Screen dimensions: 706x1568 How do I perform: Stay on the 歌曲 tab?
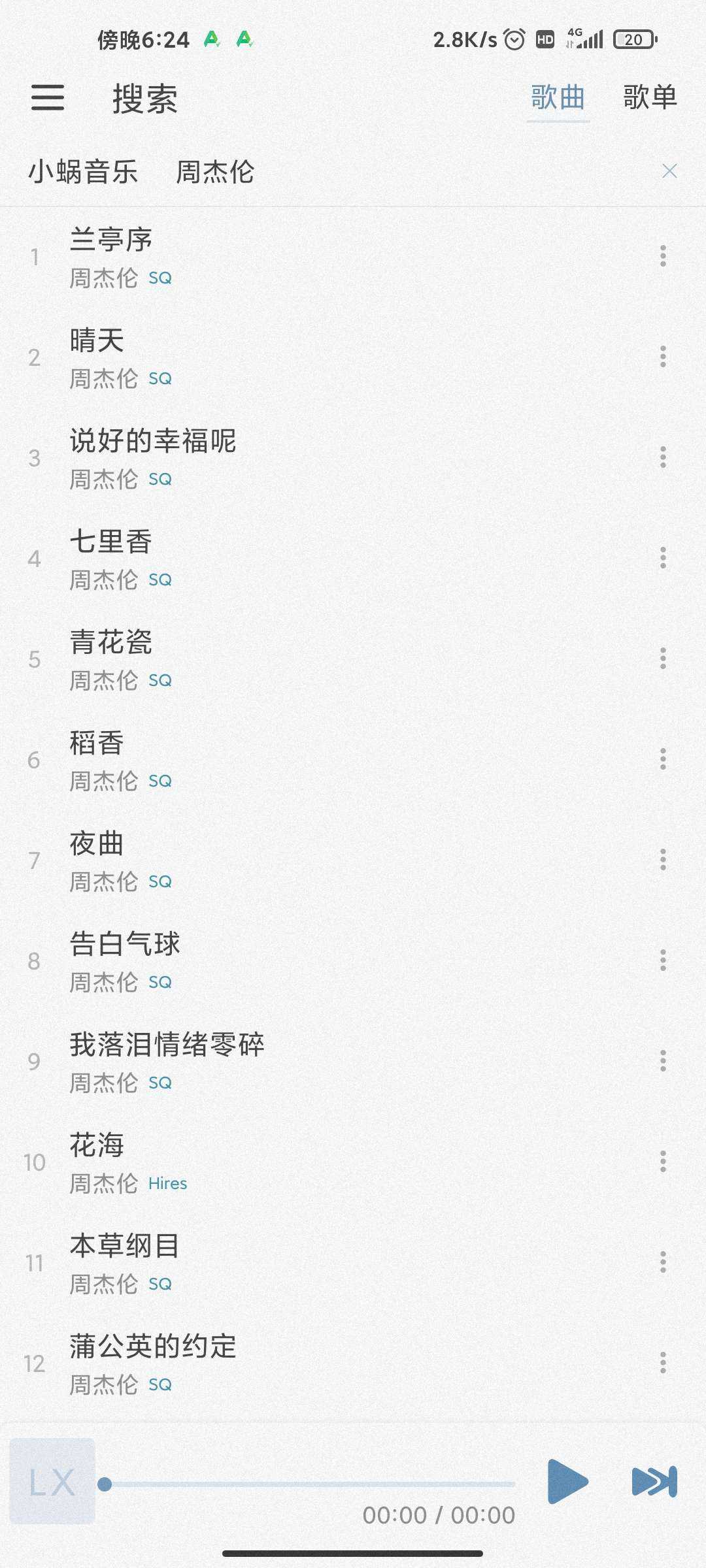coord(556,98)
